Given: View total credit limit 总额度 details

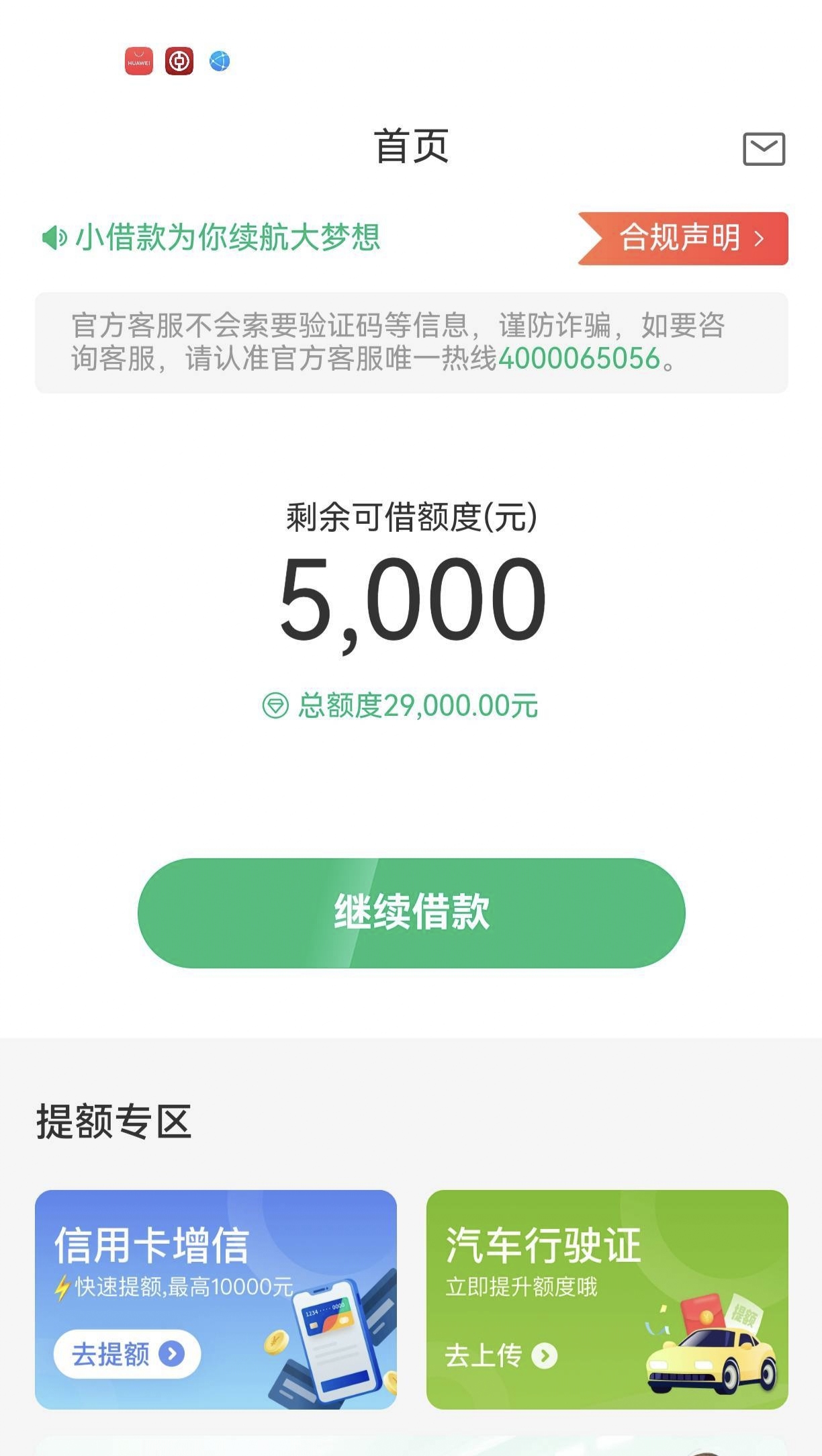Looking at the screenshot, I should tap(400, 706).
